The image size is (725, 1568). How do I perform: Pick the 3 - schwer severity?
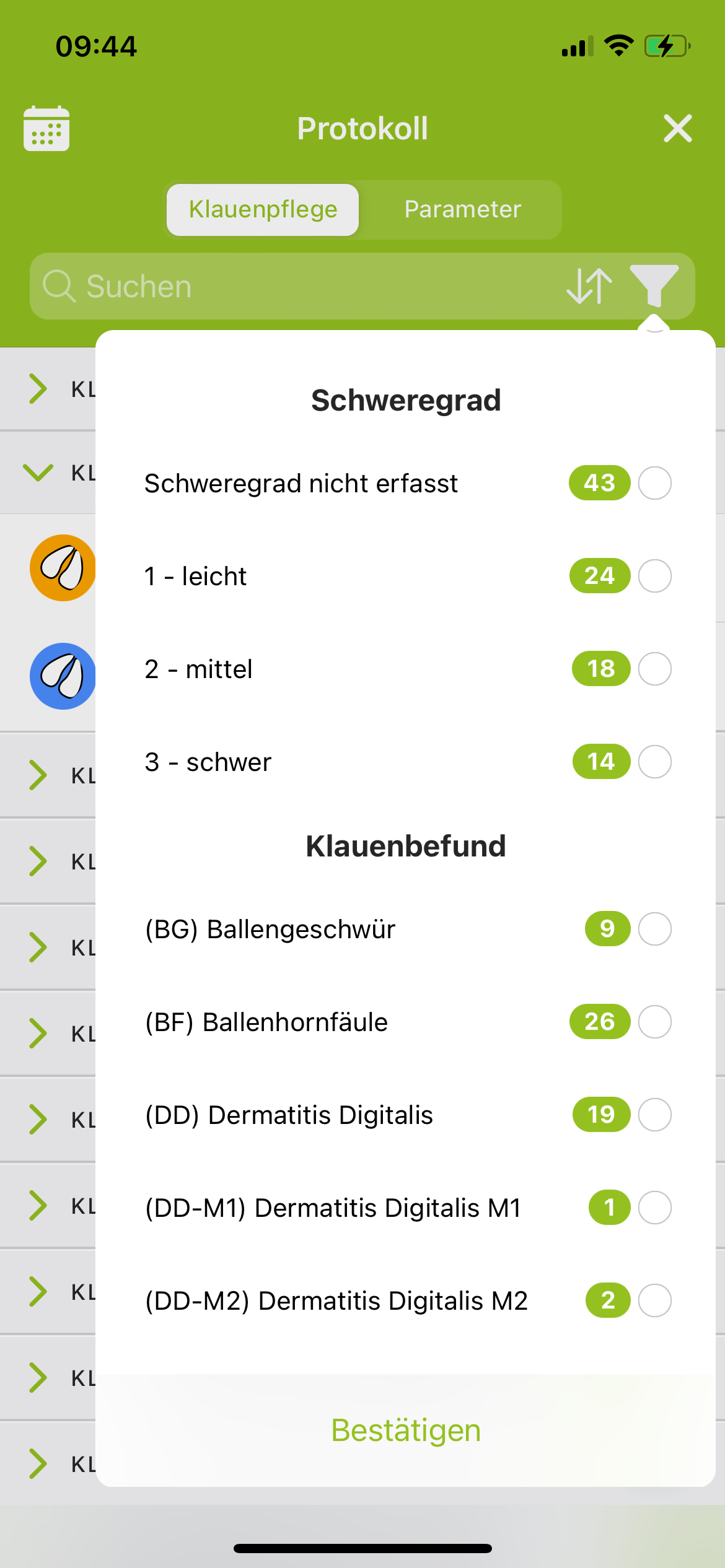coord(406,762)
